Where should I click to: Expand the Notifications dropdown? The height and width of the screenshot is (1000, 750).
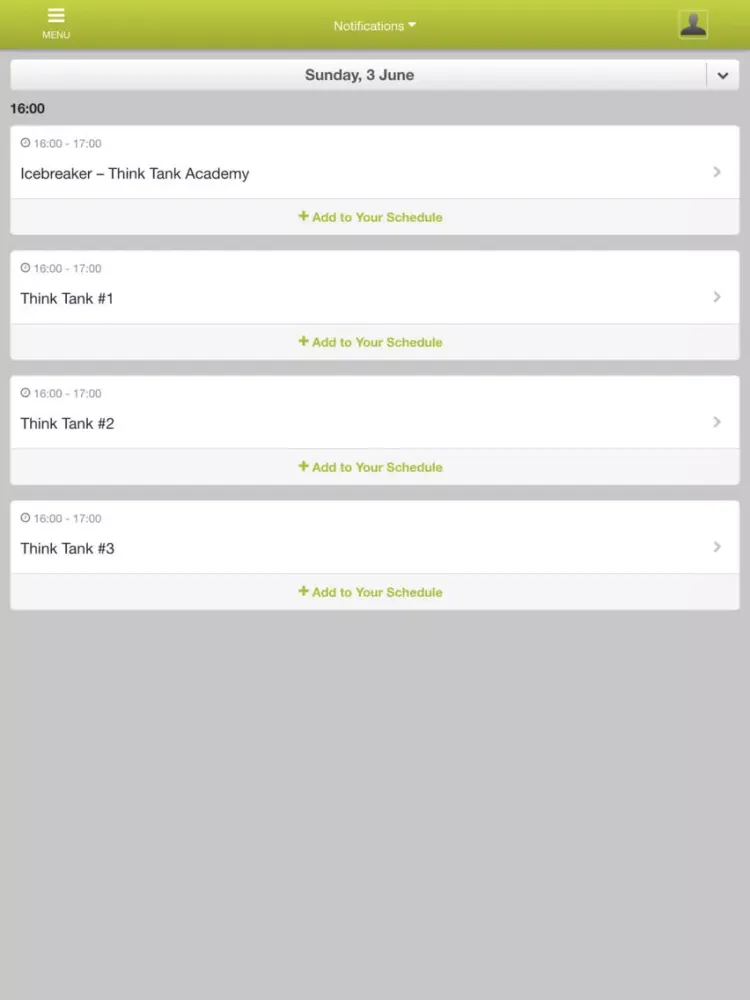click(375, 26)
